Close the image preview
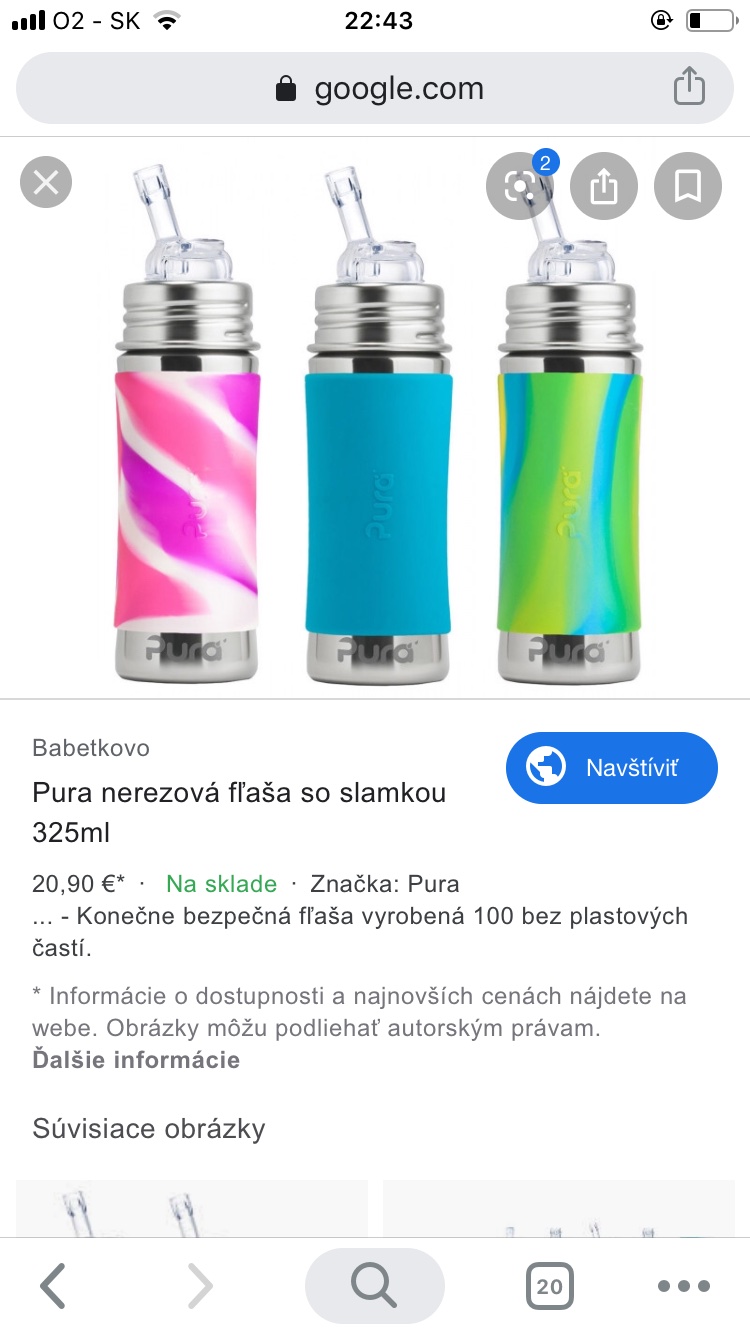 click(46, 183)
